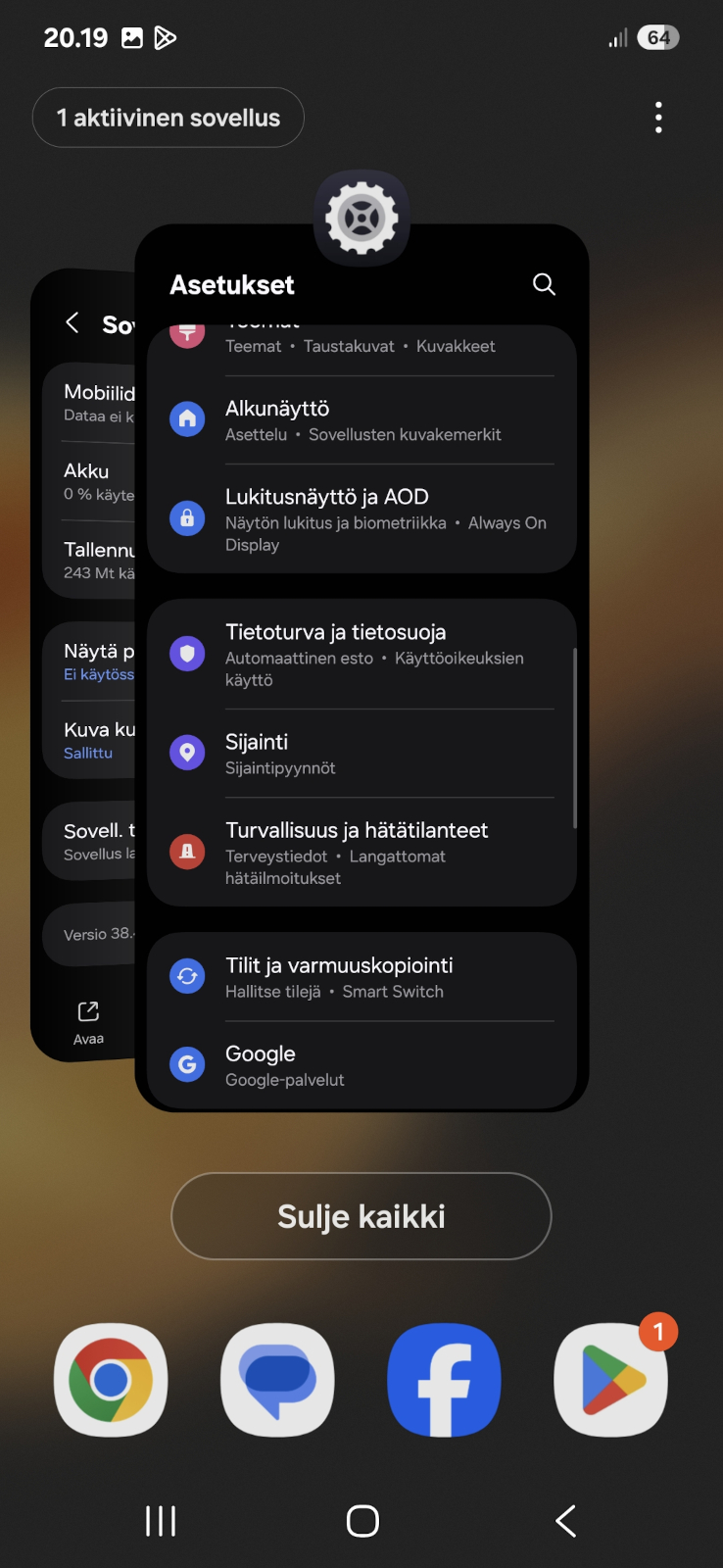Image resolution: width=723 pixels, height=1568 pixels.
Task: Tap the "1 aktiivinen sovellus" chip
Action: pos(169,118)
